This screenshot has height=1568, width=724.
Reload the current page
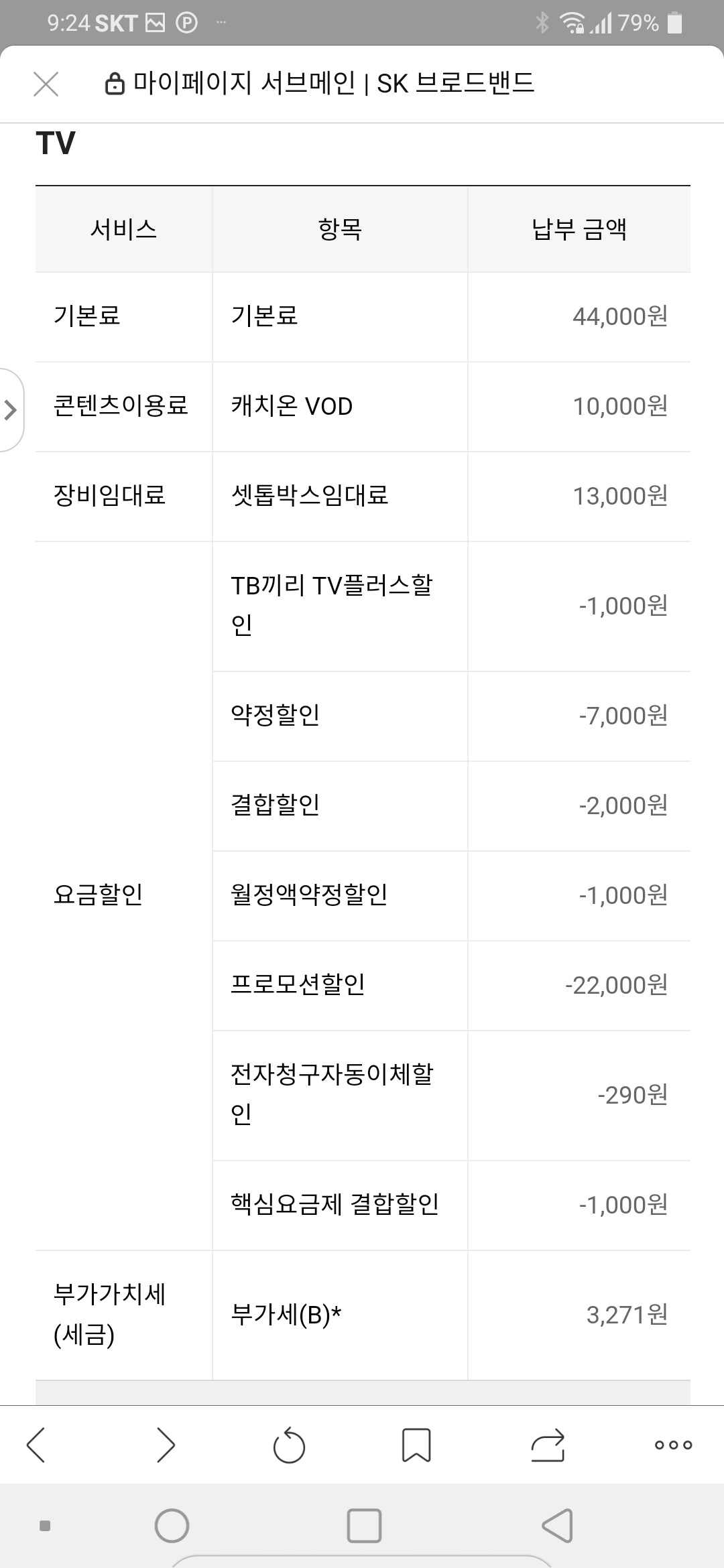coord(289,1445)
